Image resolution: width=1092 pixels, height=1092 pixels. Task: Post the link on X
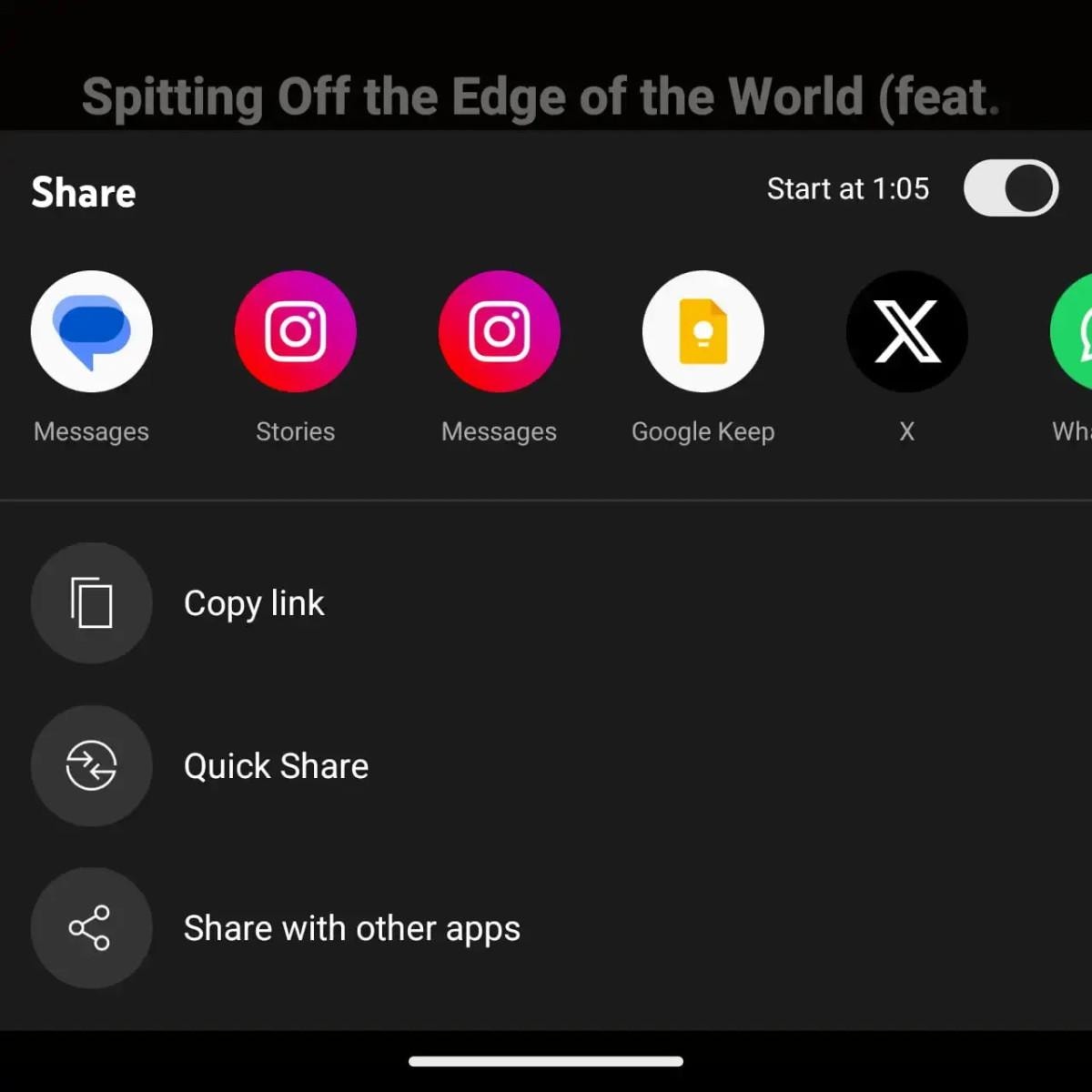[x=906, y=331]
